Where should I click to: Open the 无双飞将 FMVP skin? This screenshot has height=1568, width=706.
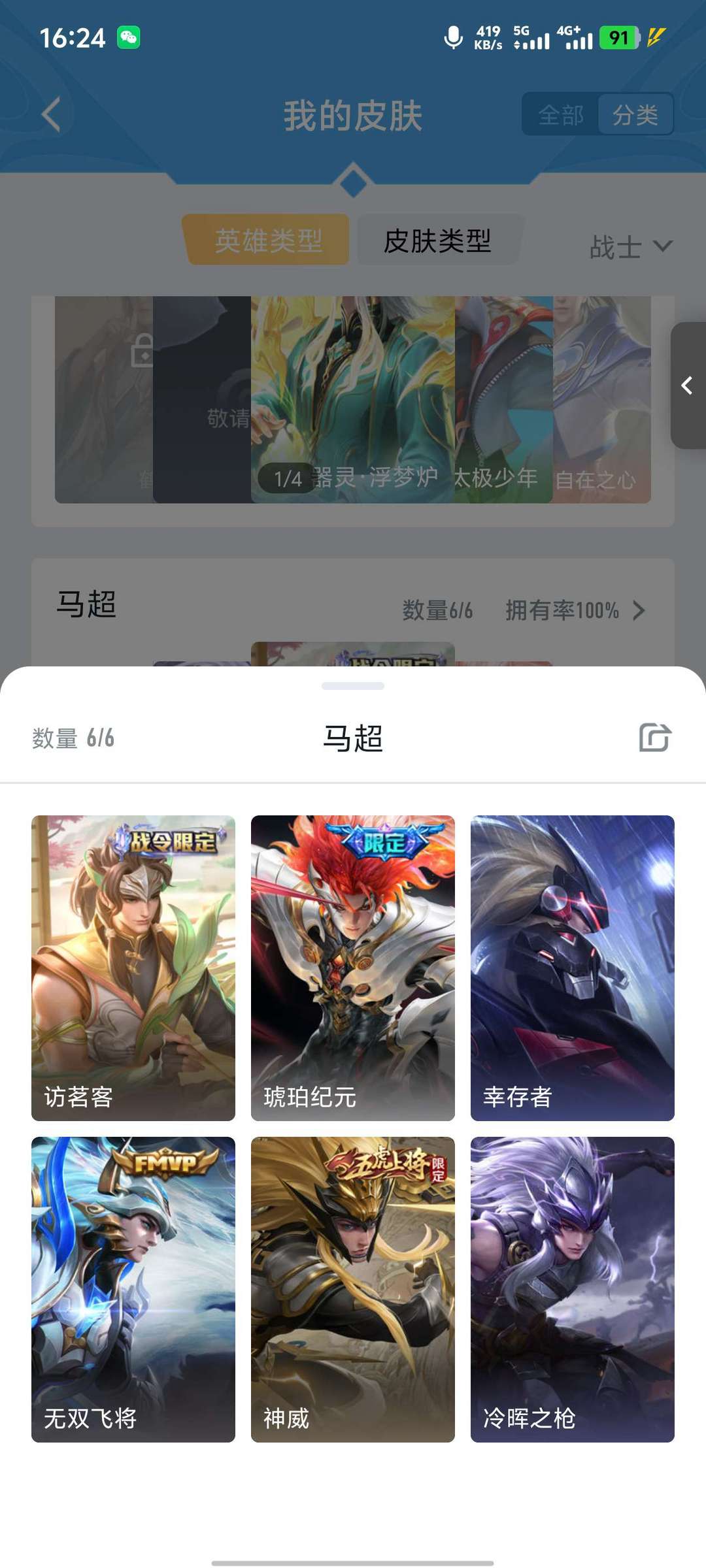click(133, 1289)
